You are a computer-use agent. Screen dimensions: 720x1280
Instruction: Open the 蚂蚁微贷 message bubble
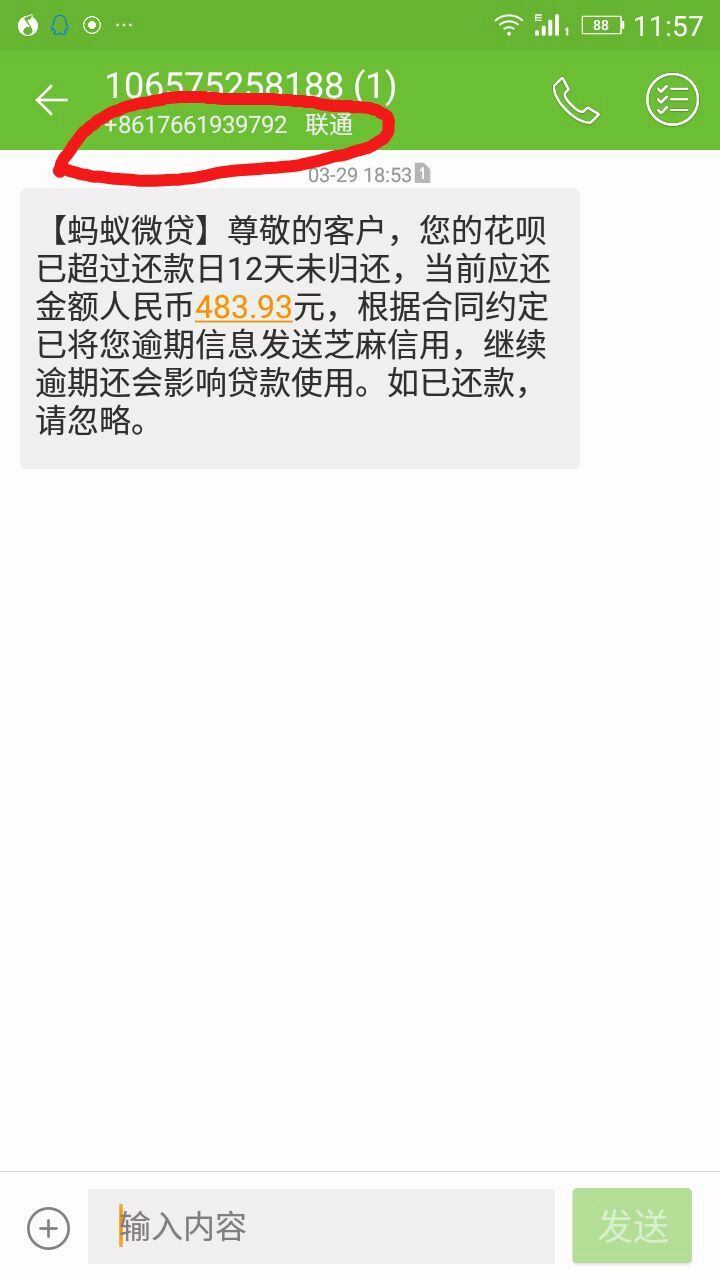point(300,328)
